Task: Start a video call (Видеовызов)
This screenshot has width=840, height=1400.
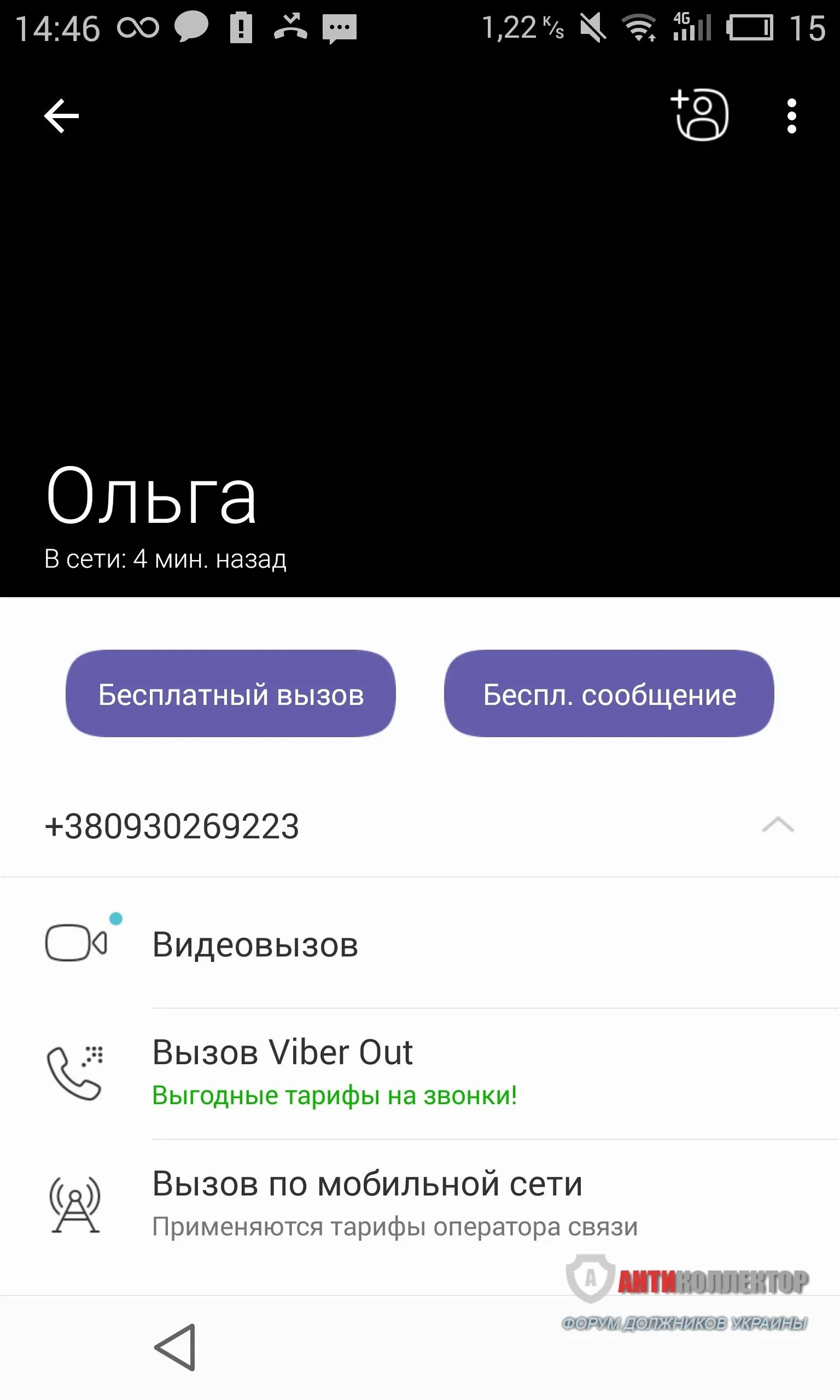Action: tap(255, 944)
